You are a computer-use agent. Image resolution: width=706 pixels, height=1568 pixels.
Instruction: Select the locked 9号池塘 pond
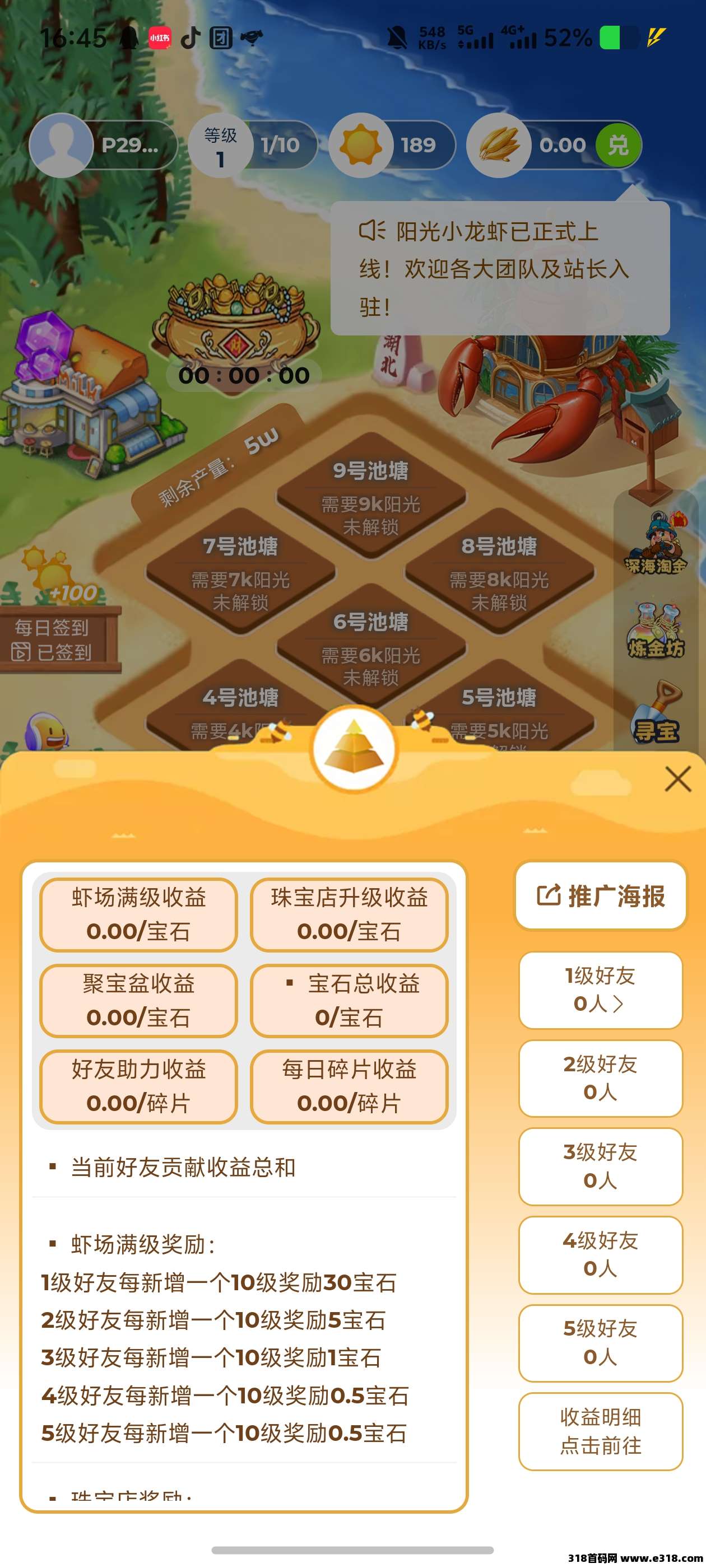click(x=370, y=496)
